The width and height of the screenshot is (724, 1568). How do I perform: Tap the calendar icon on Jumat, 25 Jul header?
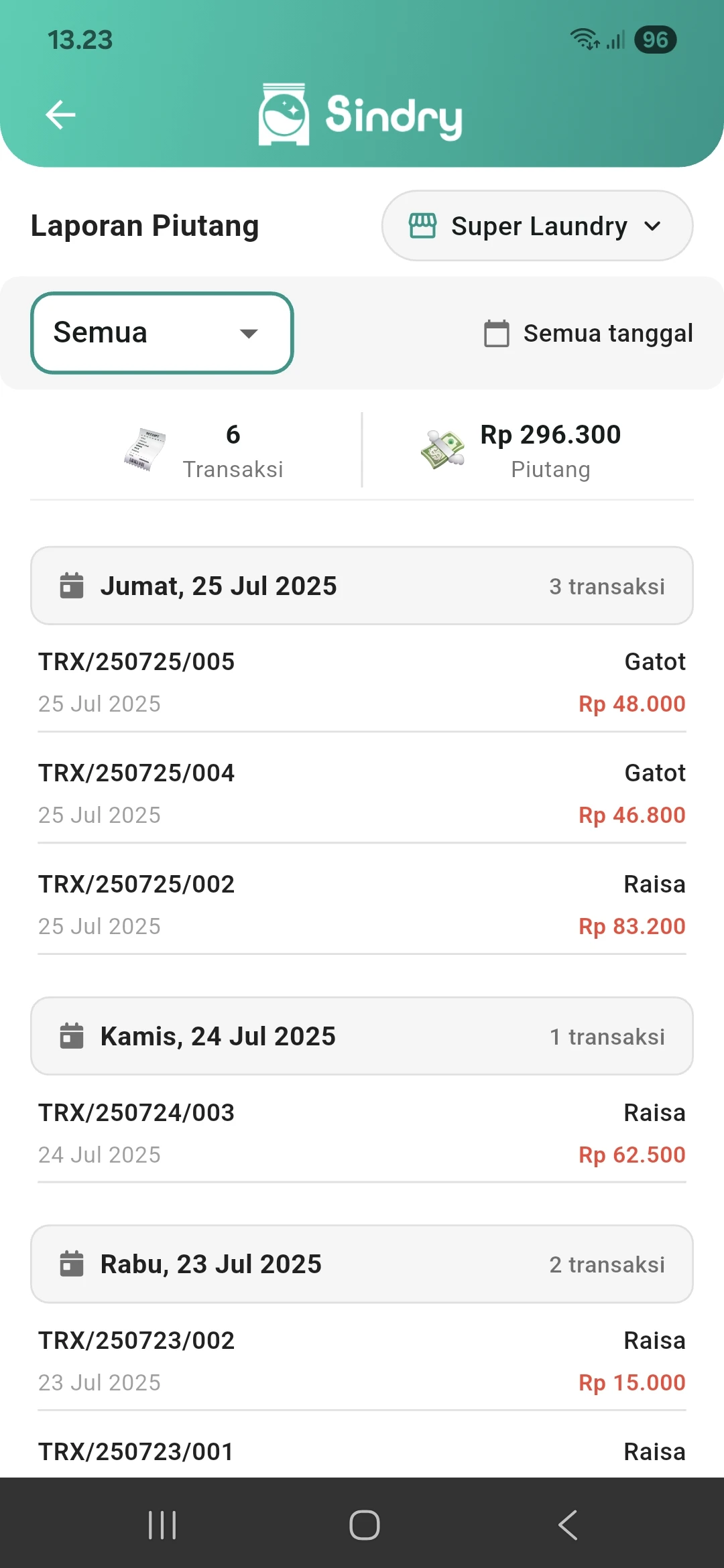click(73, 585)
